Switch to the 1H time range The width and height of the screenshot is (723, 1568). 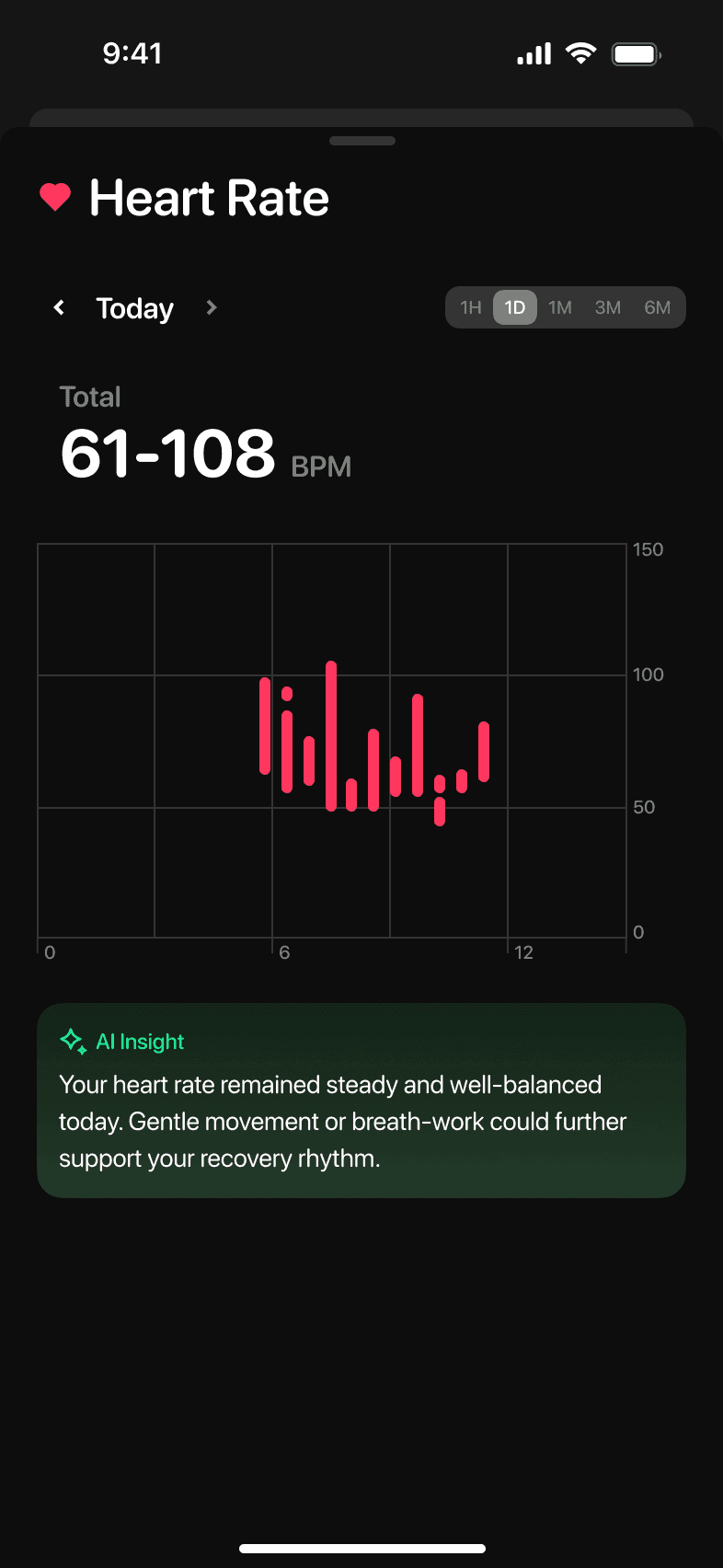tap(471, 307)
